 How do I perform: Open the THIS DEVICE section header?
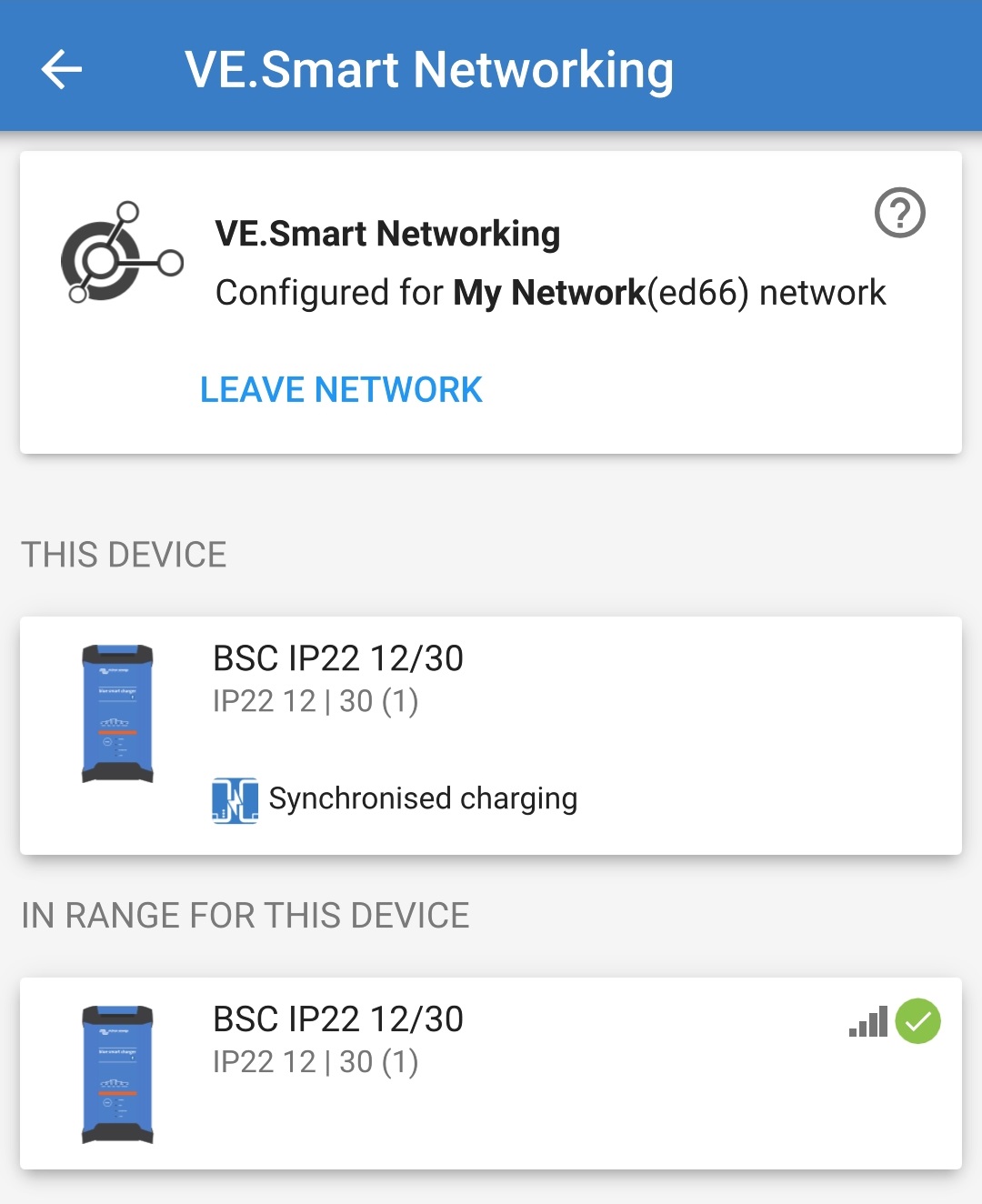pyautogui.click(x=125, y=554)
